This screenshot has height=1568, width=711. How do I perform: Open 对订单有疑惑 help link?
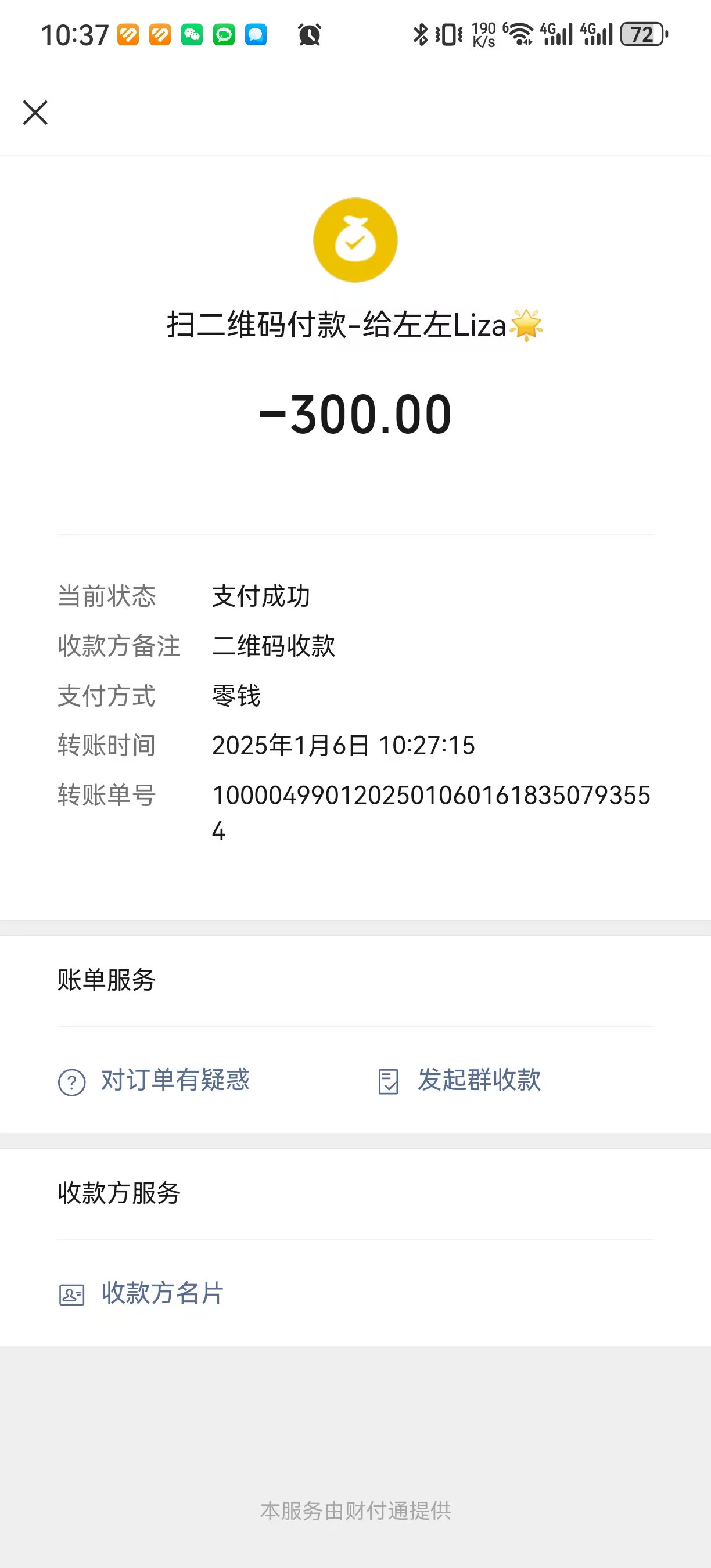153,1081
